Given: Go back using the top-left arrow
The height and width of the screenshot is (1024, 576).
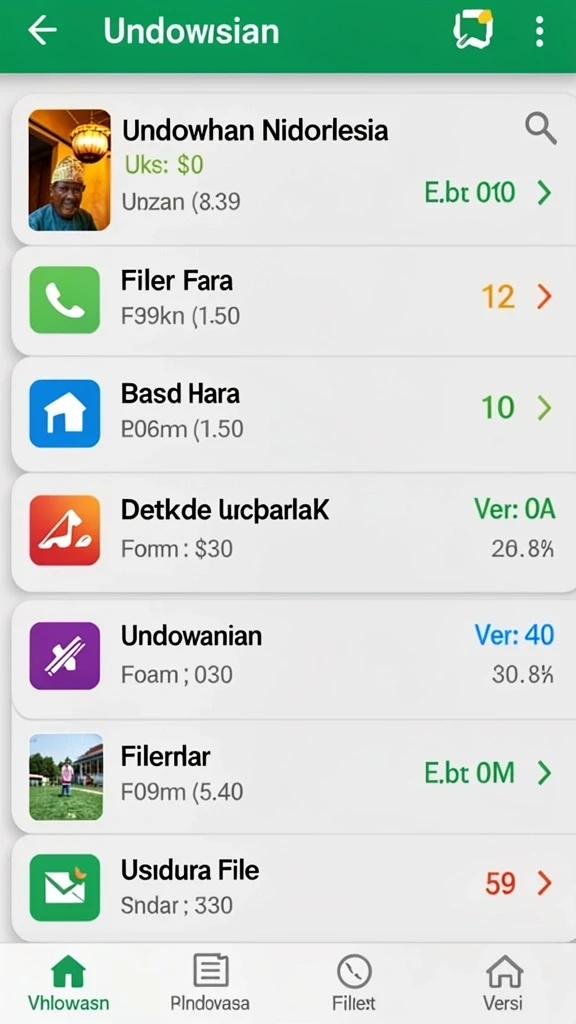Looking at the screenshot, I should coord(42,31).
